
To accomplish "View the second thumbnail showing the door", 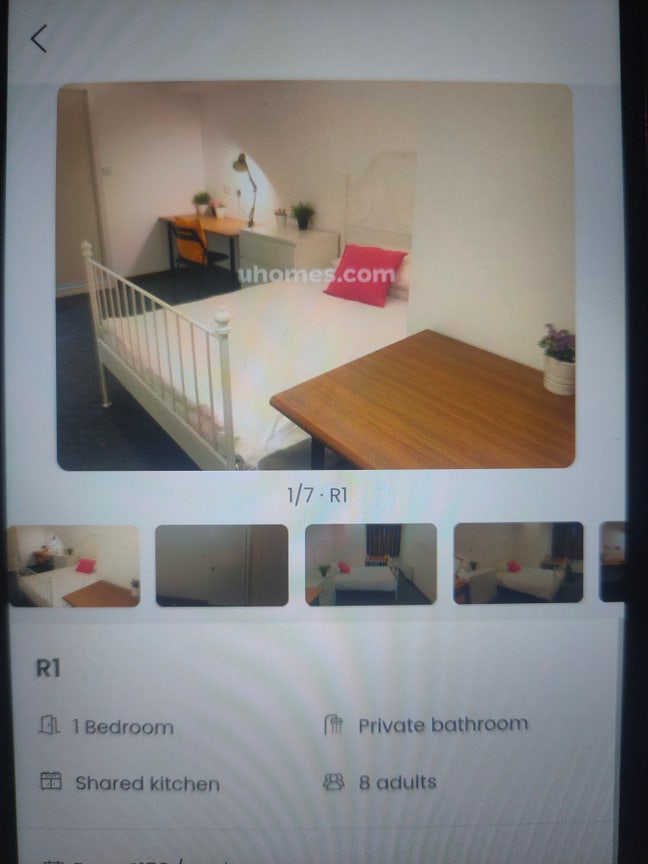I will (222, 565).
